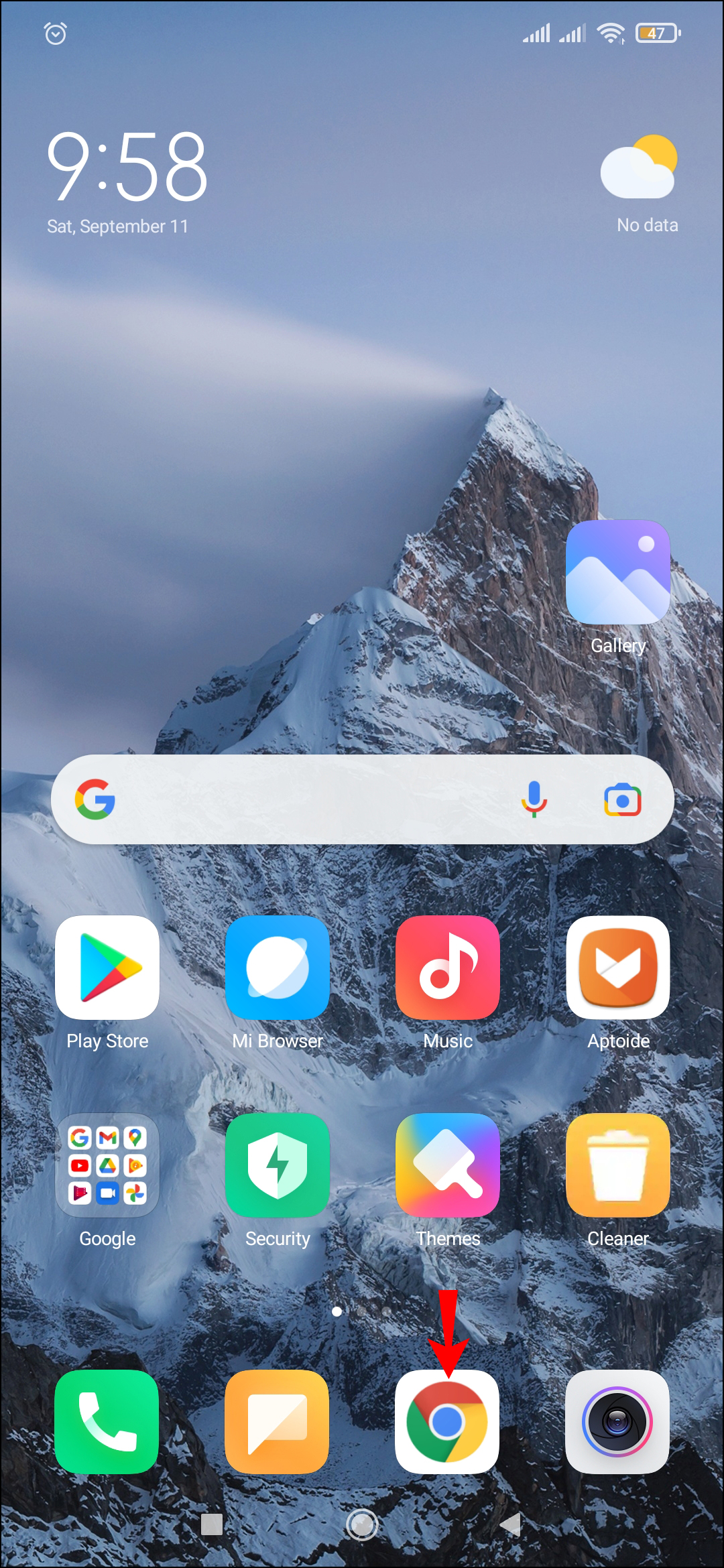Open the Phone dialer

[x=107, y=1421]
